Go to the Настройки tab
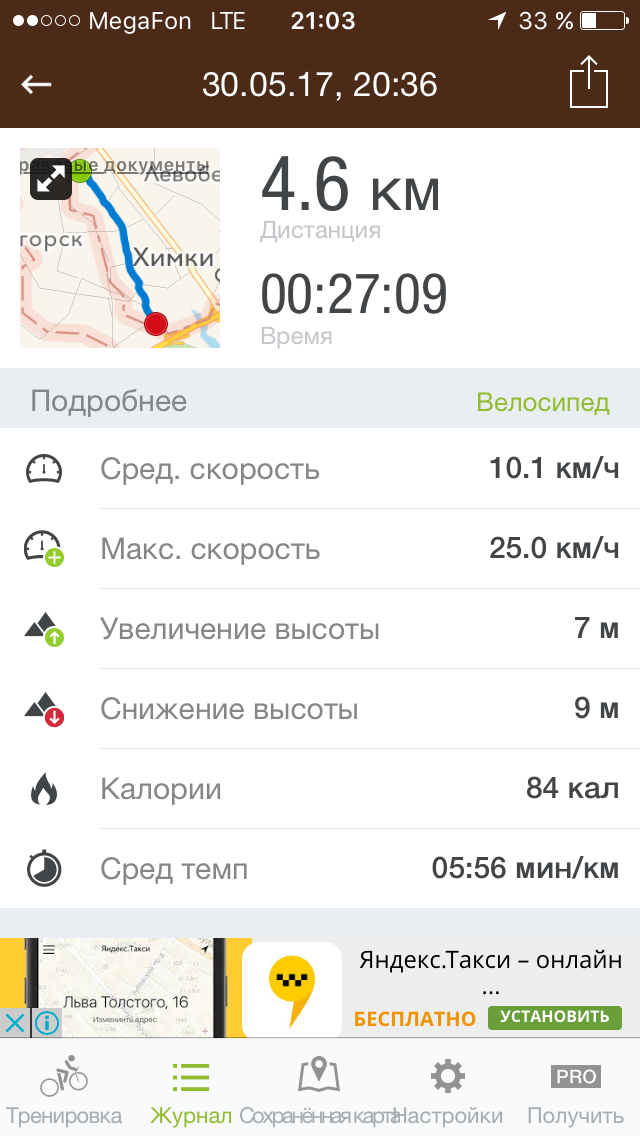Screen dimensions: 640x1136 click(x=448, y=1092)
